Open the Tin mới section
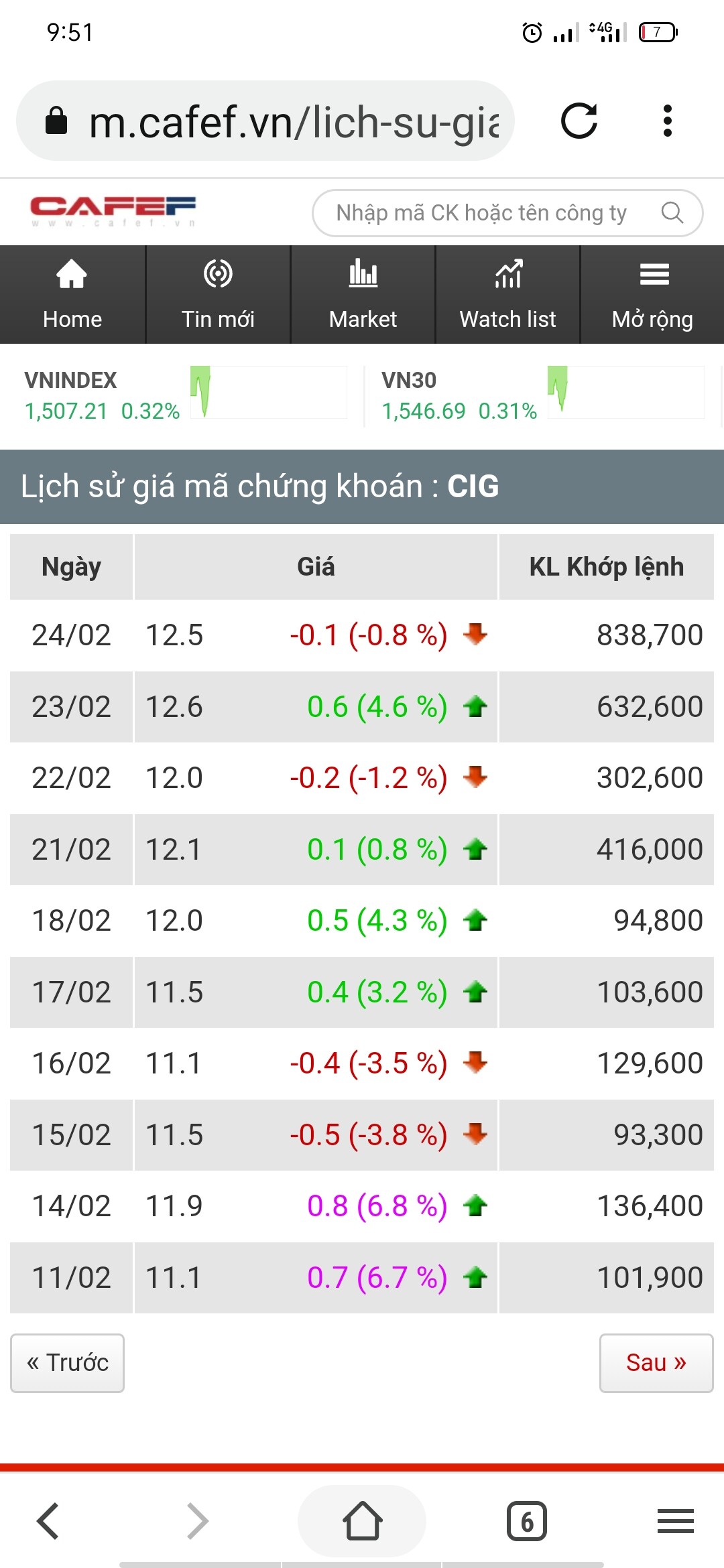 coord(218,295)
